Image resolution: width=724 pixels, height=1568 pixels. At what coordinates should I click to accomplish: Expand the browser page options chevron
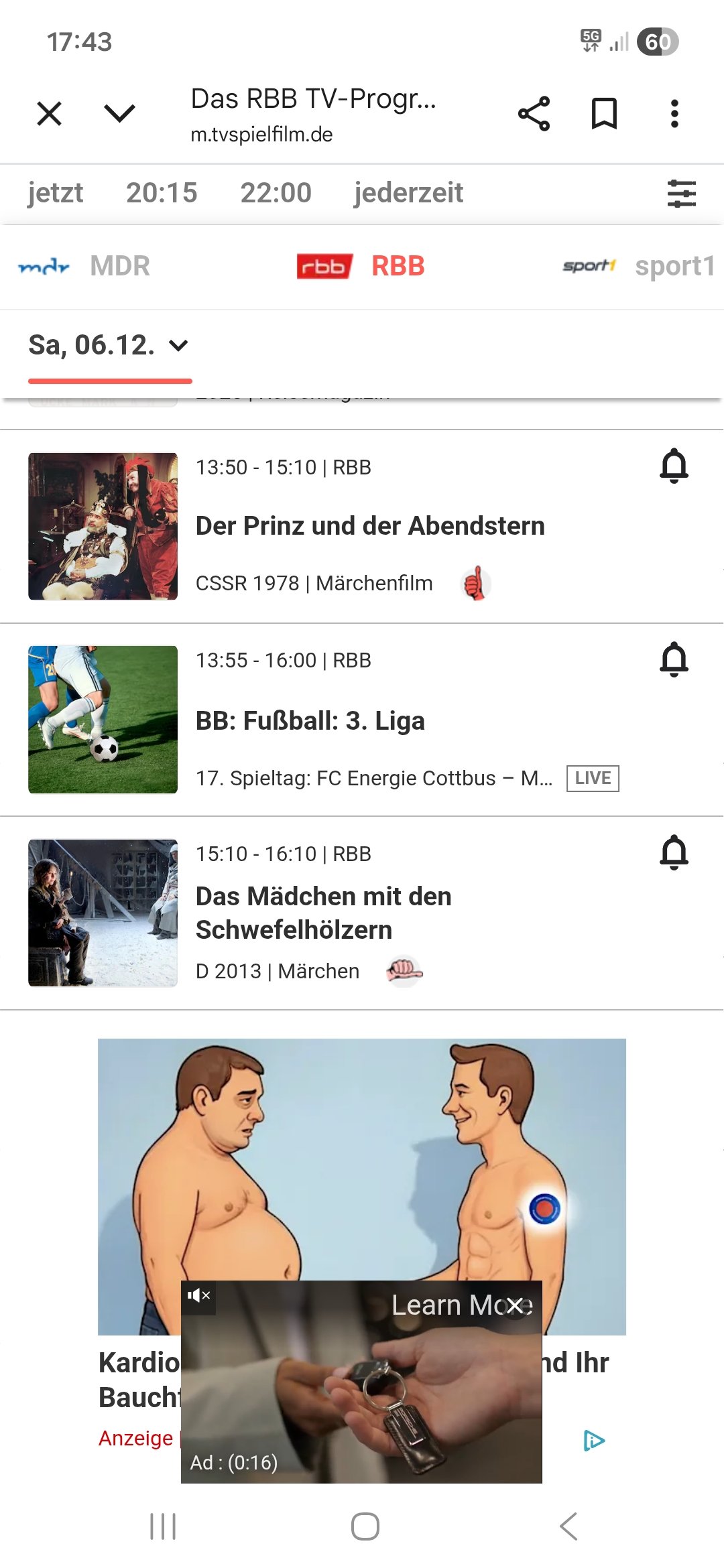[120, 113]
